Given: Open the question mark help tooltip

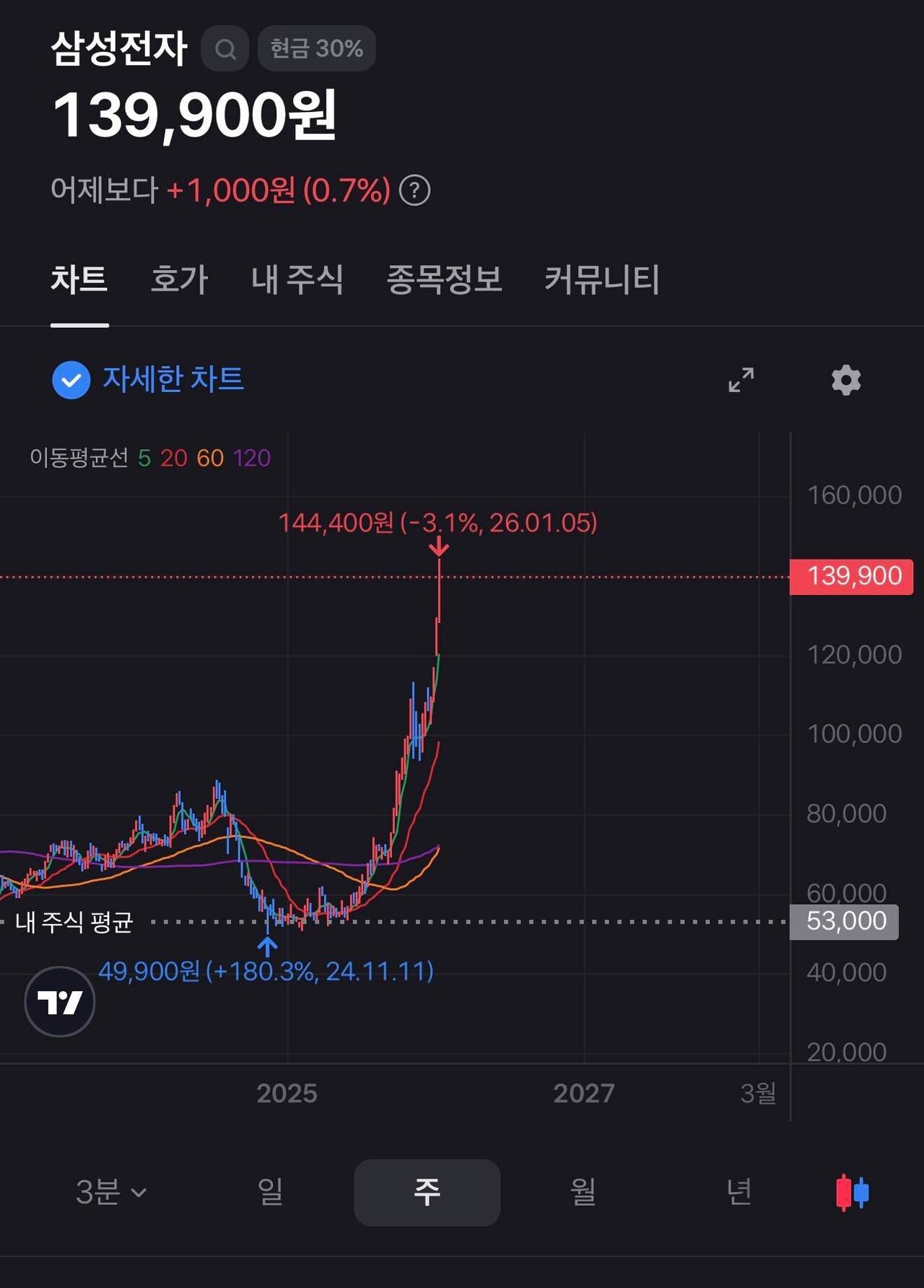Looking at the screenshot, I should tap(414, 189).
